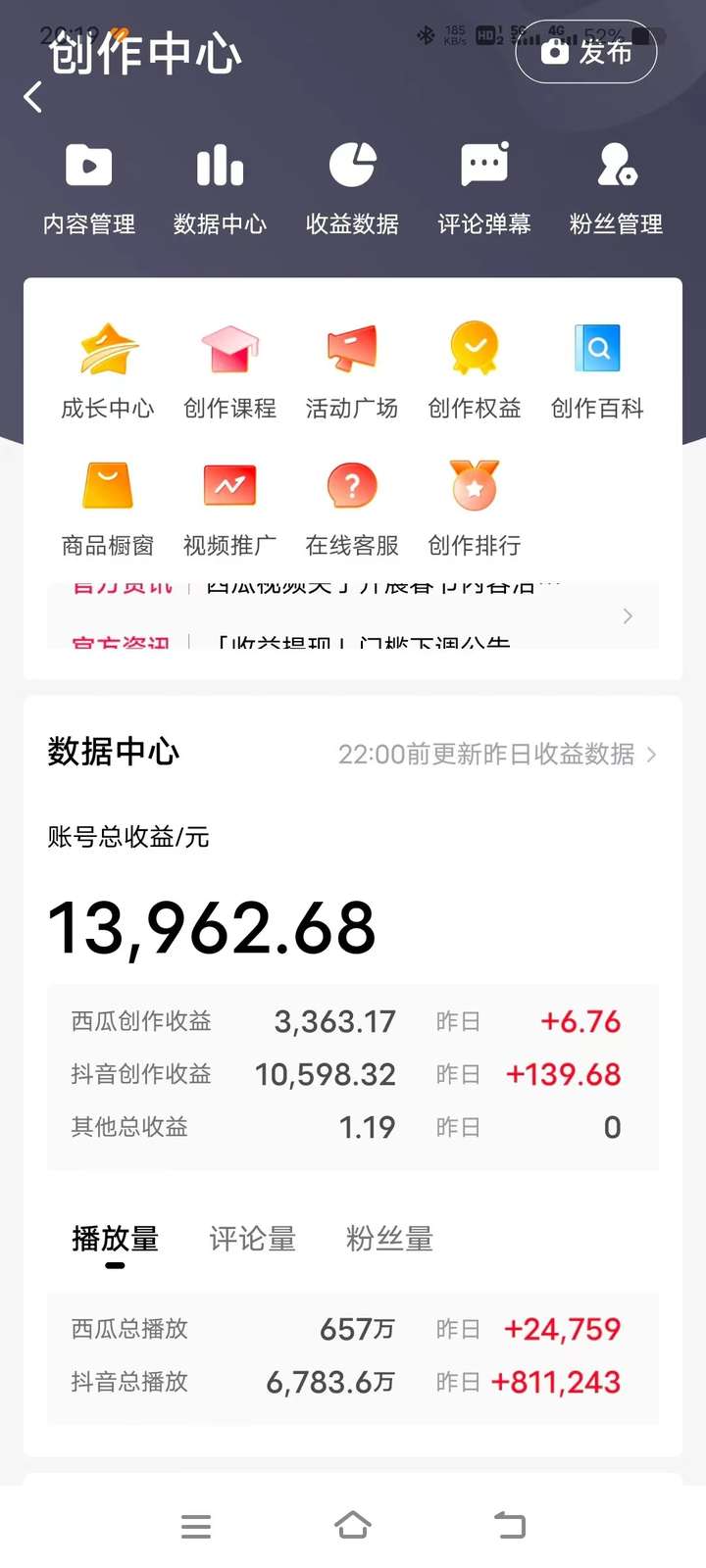Open 内容管理 content management
The width and height of the screenshot is (706, 1568).
[88, 186]
